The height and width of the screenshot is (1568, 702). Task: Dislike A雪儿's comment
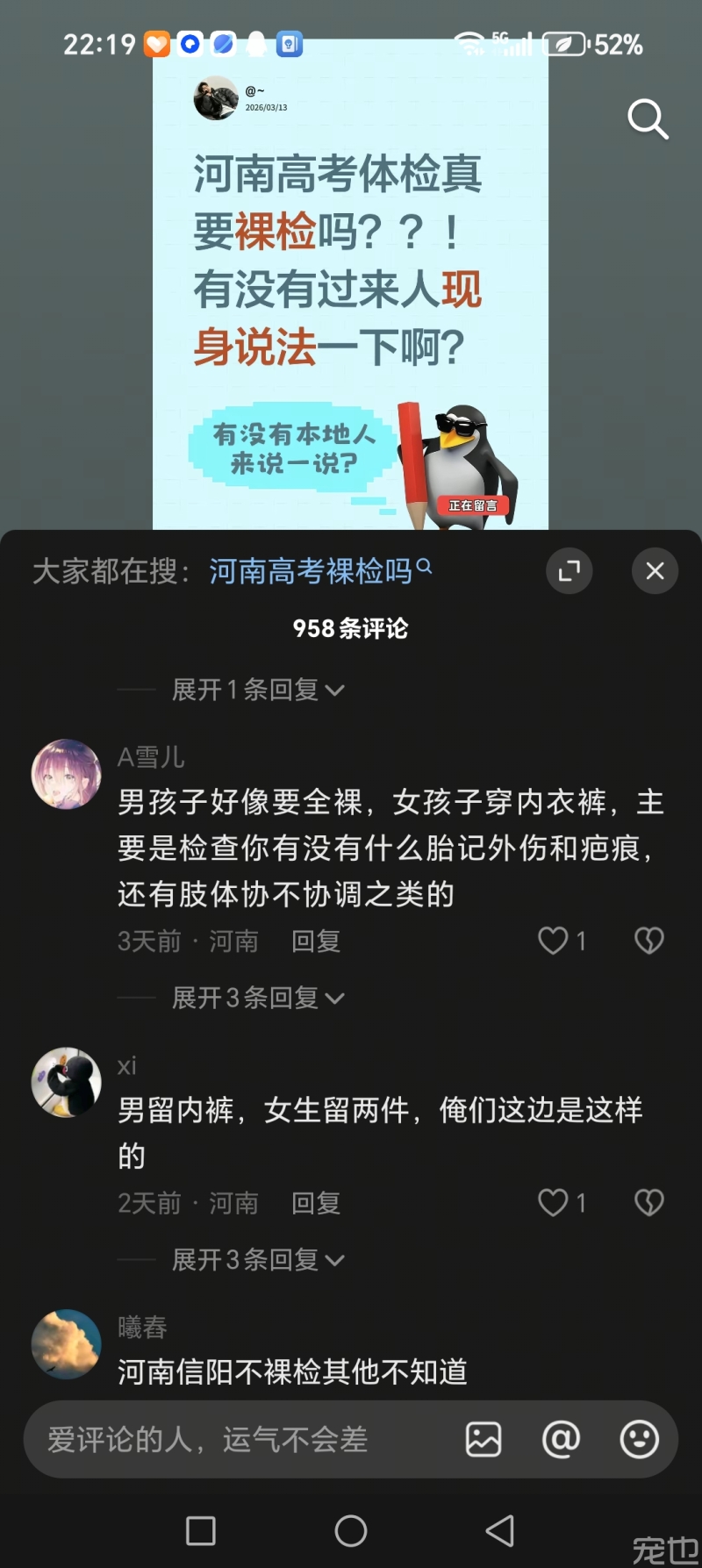[649, 941]
